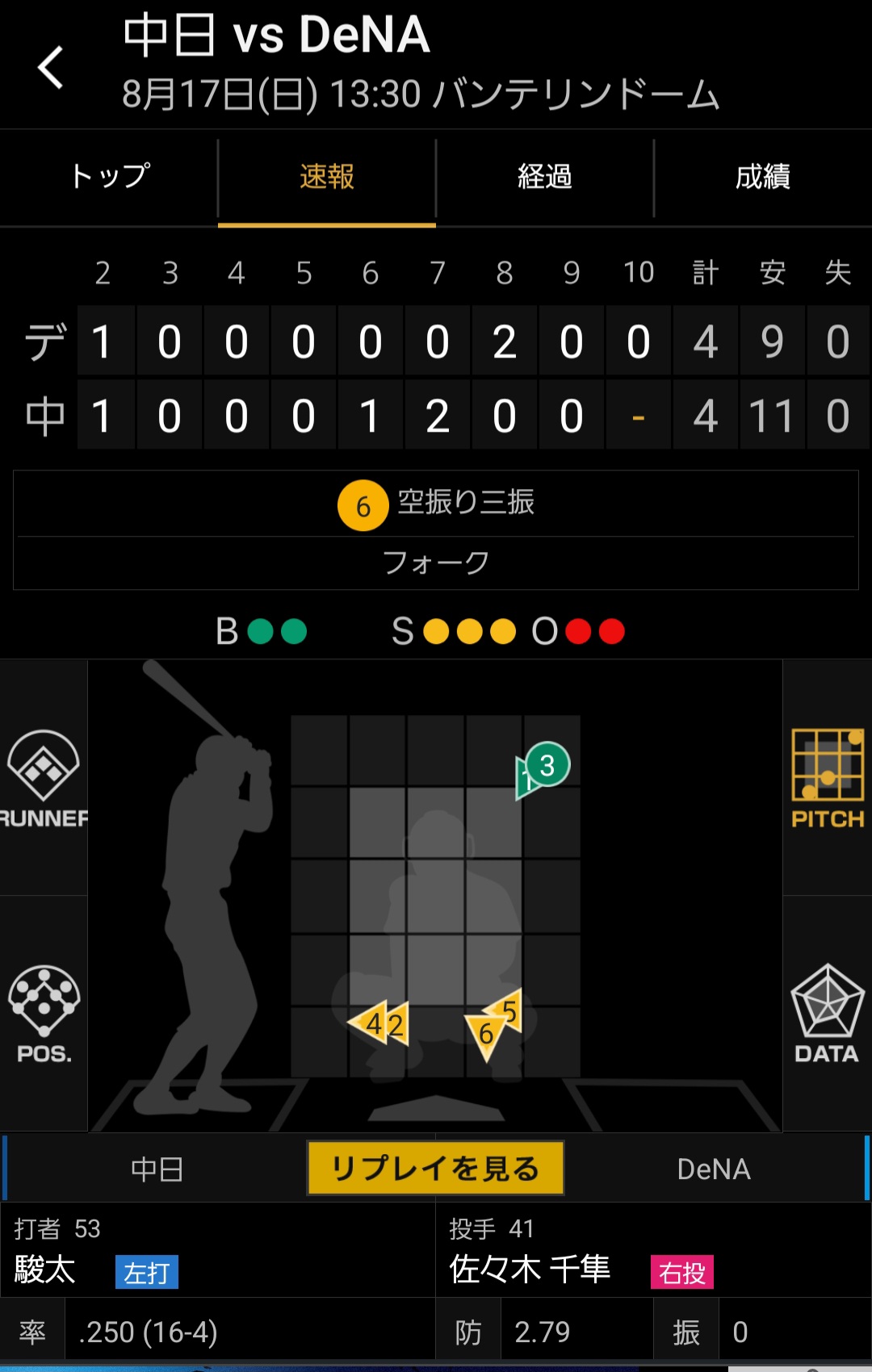The height and width of the screenshot is (1372, 872).
Task: Switch to the 中日 team tab
Action: click(157, 1169)
